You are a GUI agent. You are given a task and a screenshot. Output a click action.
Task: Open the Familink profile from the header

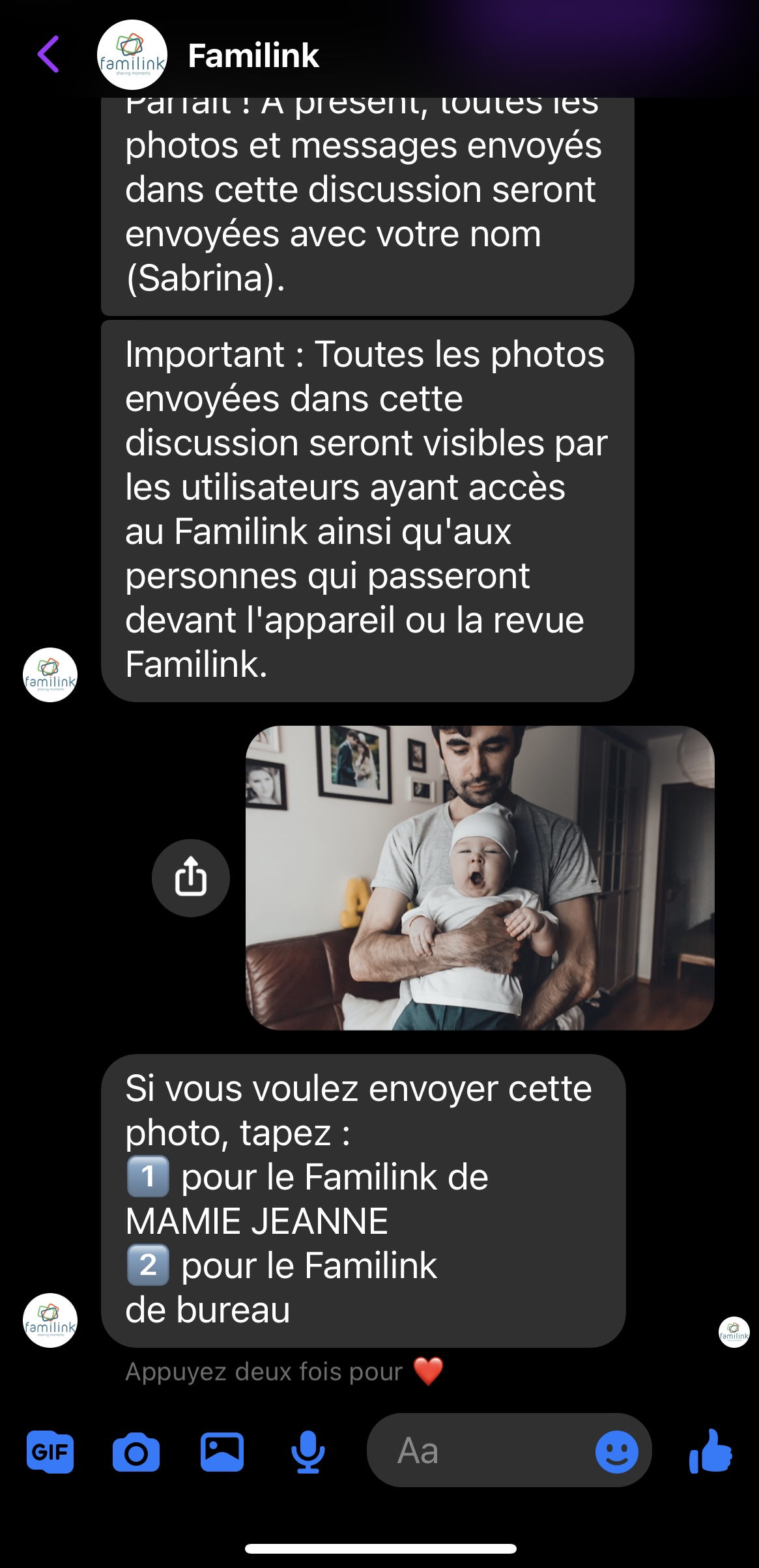point(253,56)
